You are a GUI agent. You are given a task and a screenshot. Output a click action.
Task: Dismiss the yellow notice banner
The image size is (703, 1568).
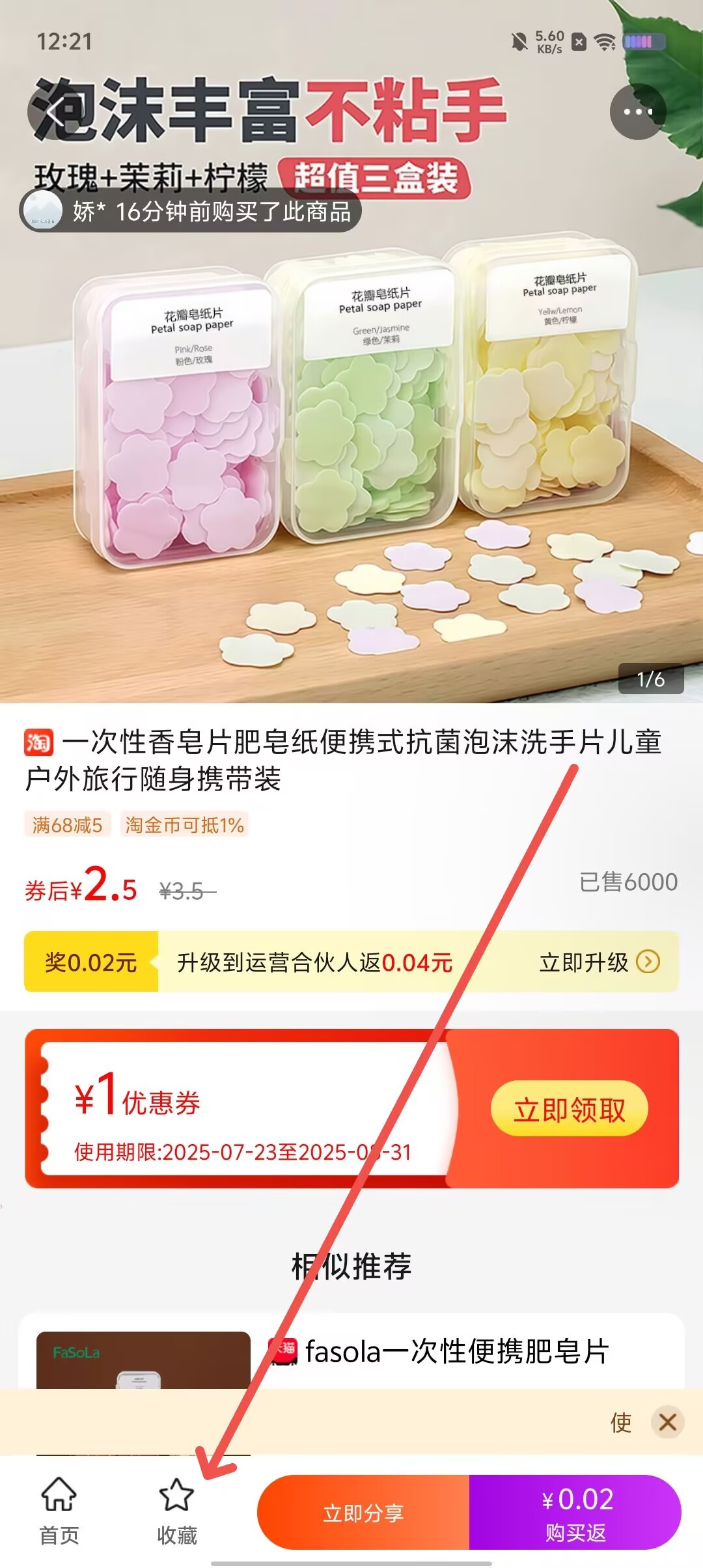pos(667,1422)
